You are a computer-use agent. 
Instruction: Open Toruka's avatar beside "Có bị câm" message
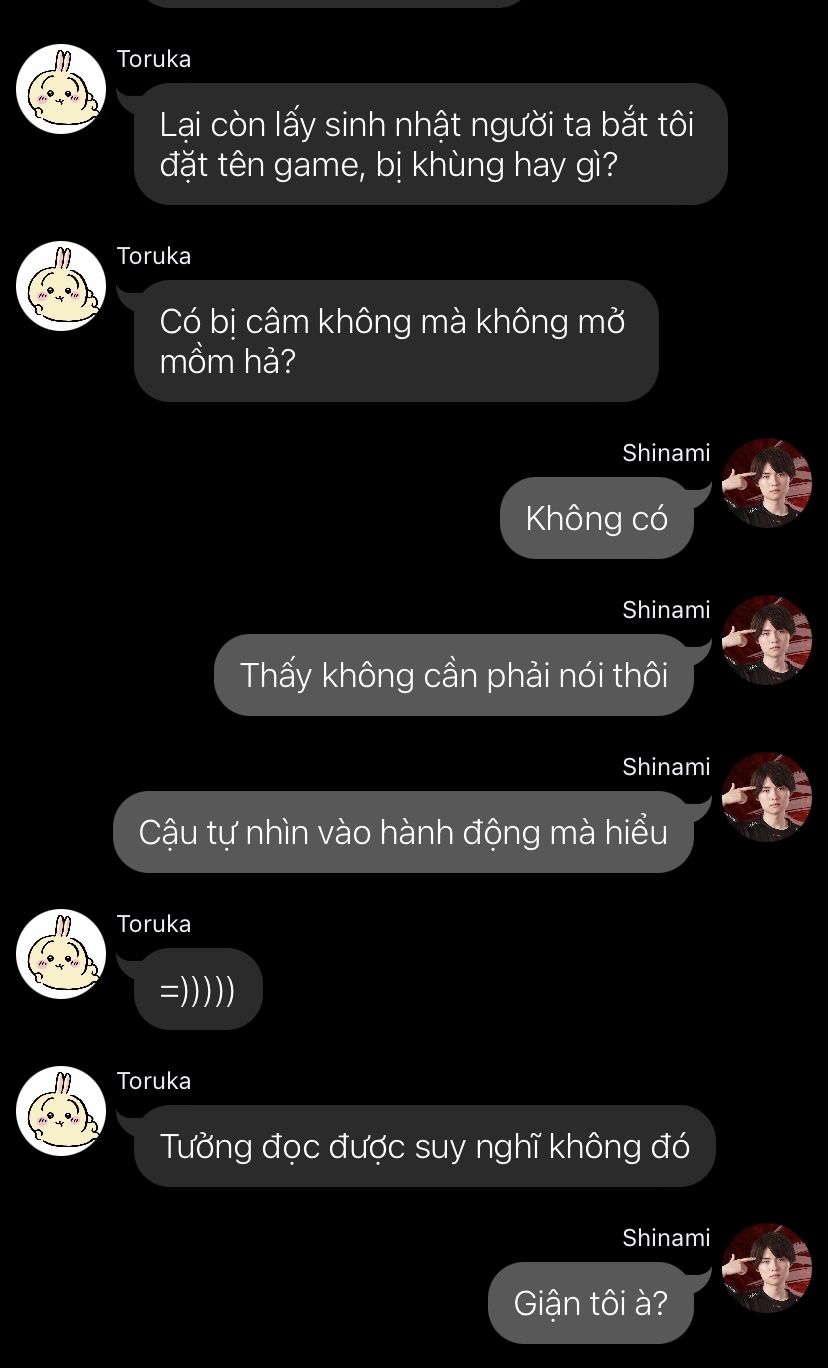pos(61,286)
